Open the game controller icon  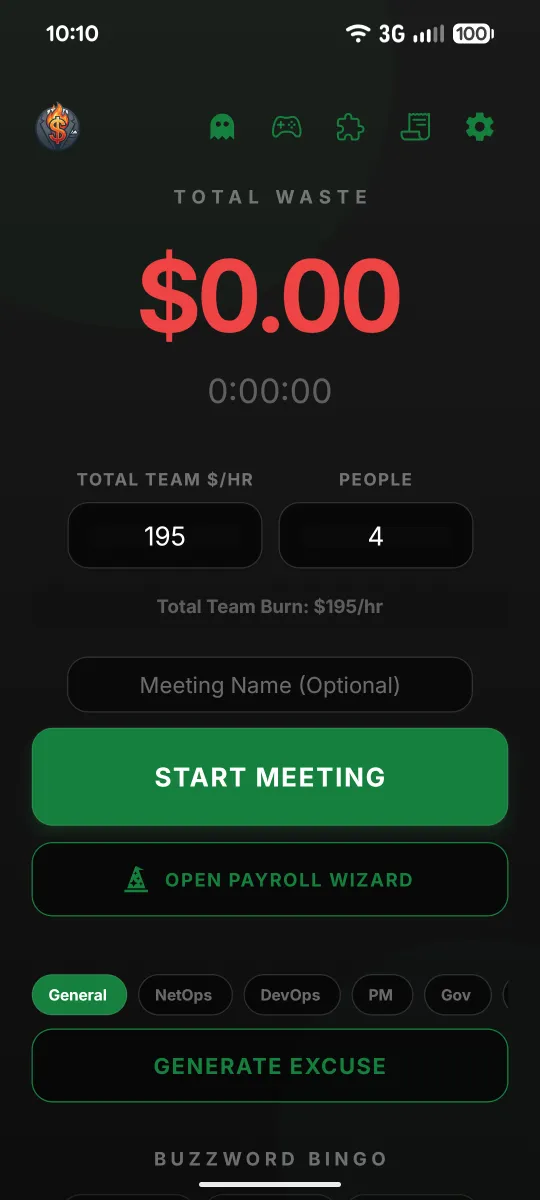click(x=287, y=127)
